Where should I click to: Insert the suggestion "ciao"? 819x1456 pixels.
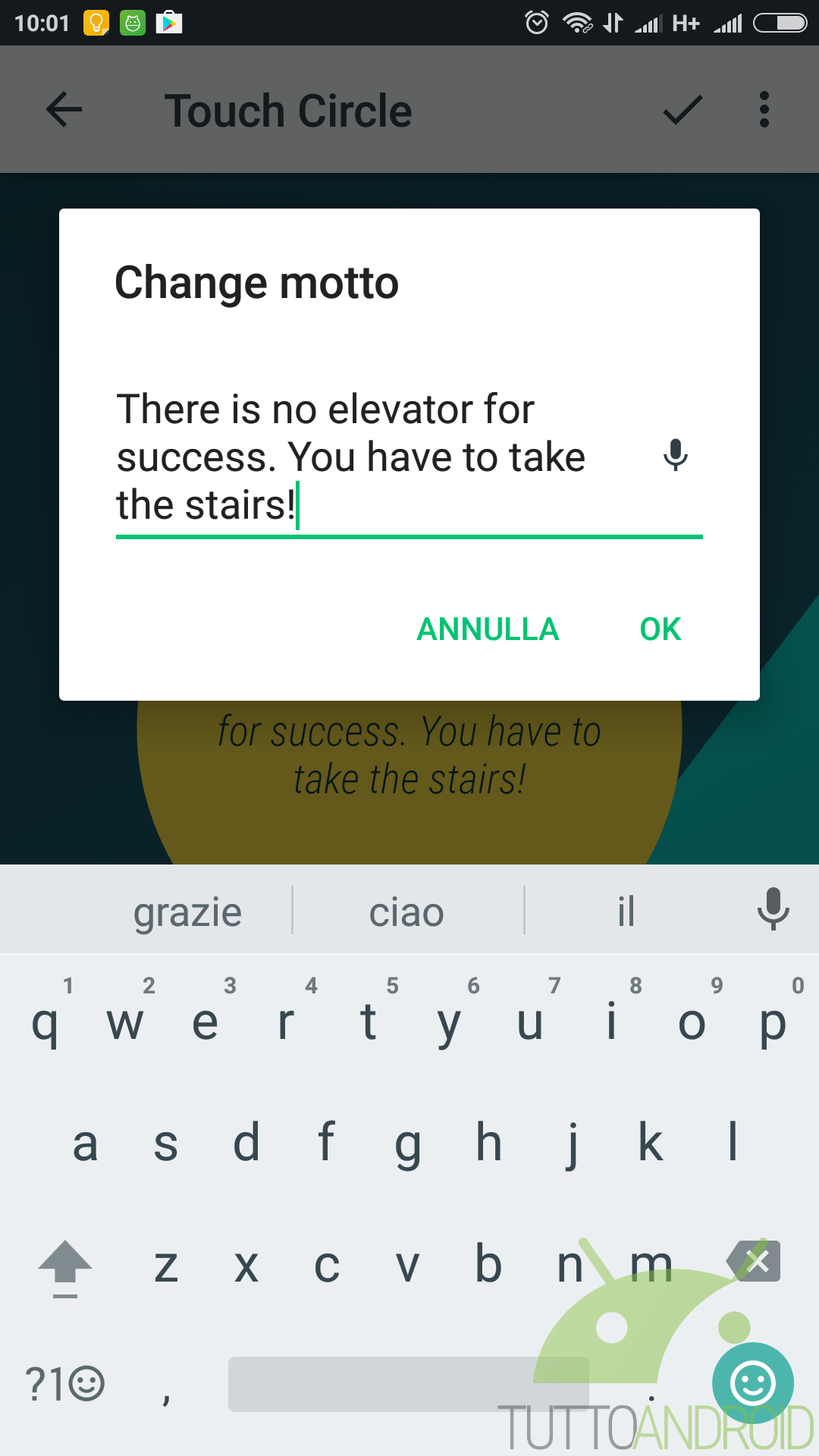[406, 911]
